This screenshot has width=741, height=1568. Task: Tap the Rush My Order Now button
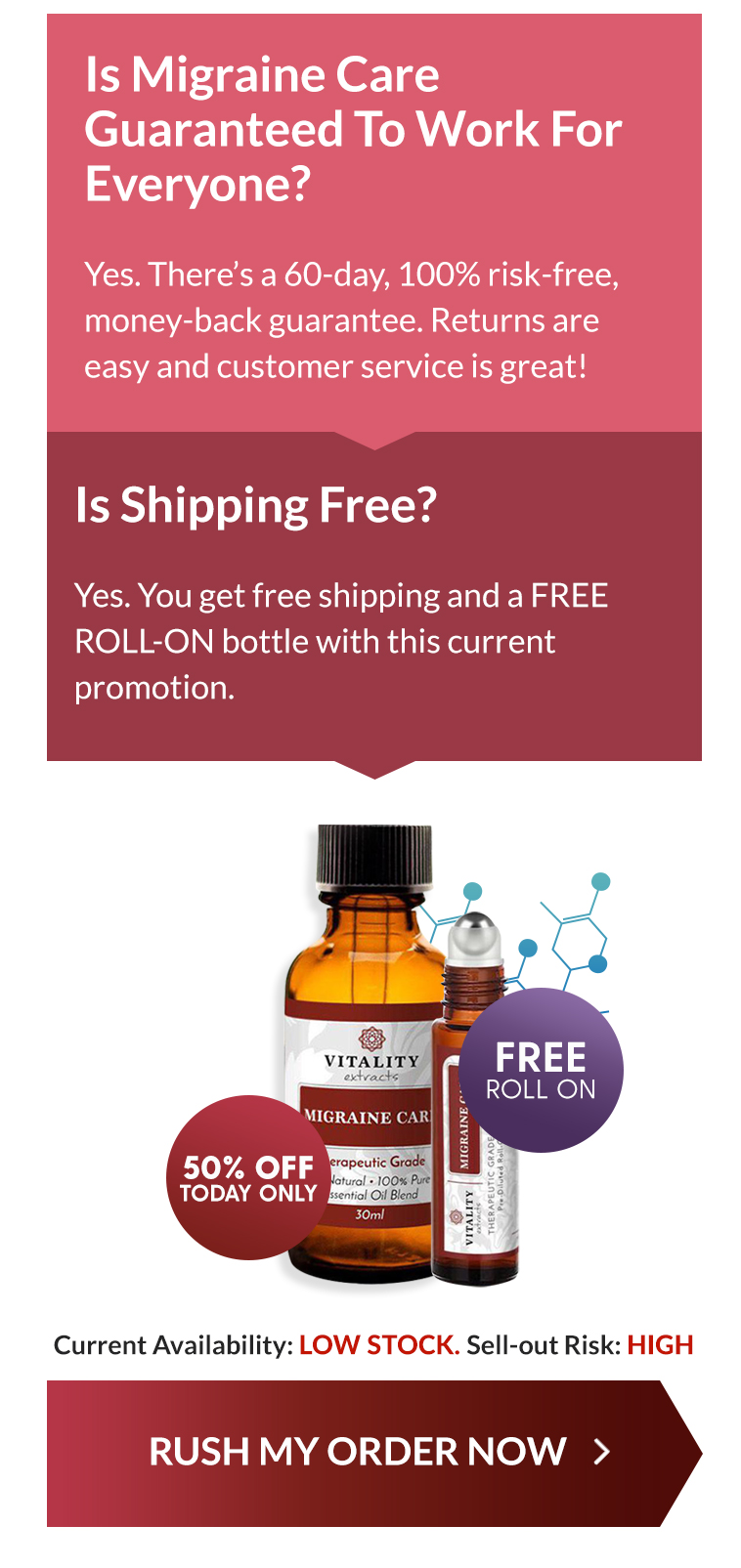(374, 1453)
